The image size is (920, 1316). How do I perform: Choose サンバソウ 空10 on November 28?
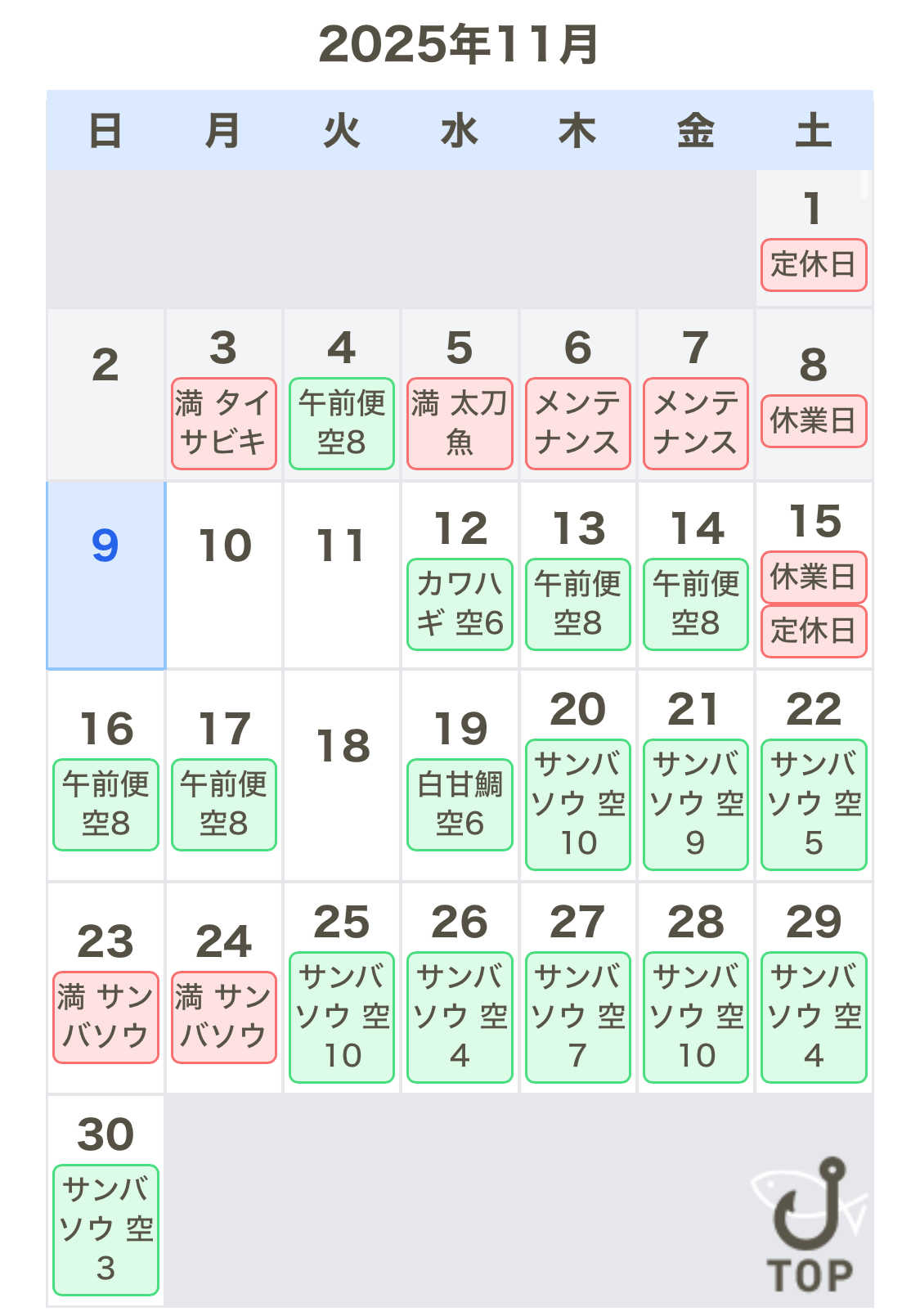(695, 1017)
